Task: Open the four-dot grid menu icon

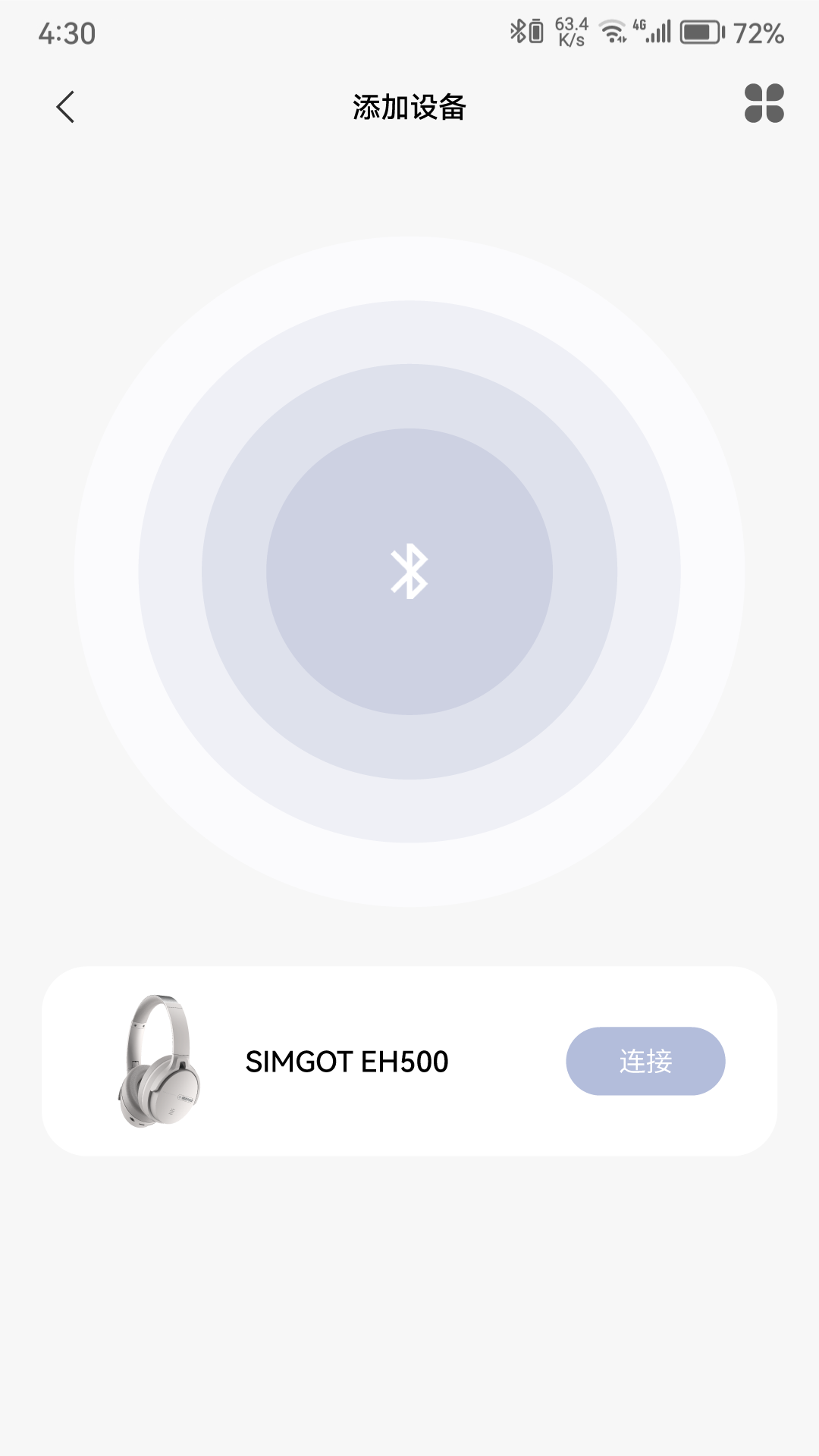Action: [764, 104]
